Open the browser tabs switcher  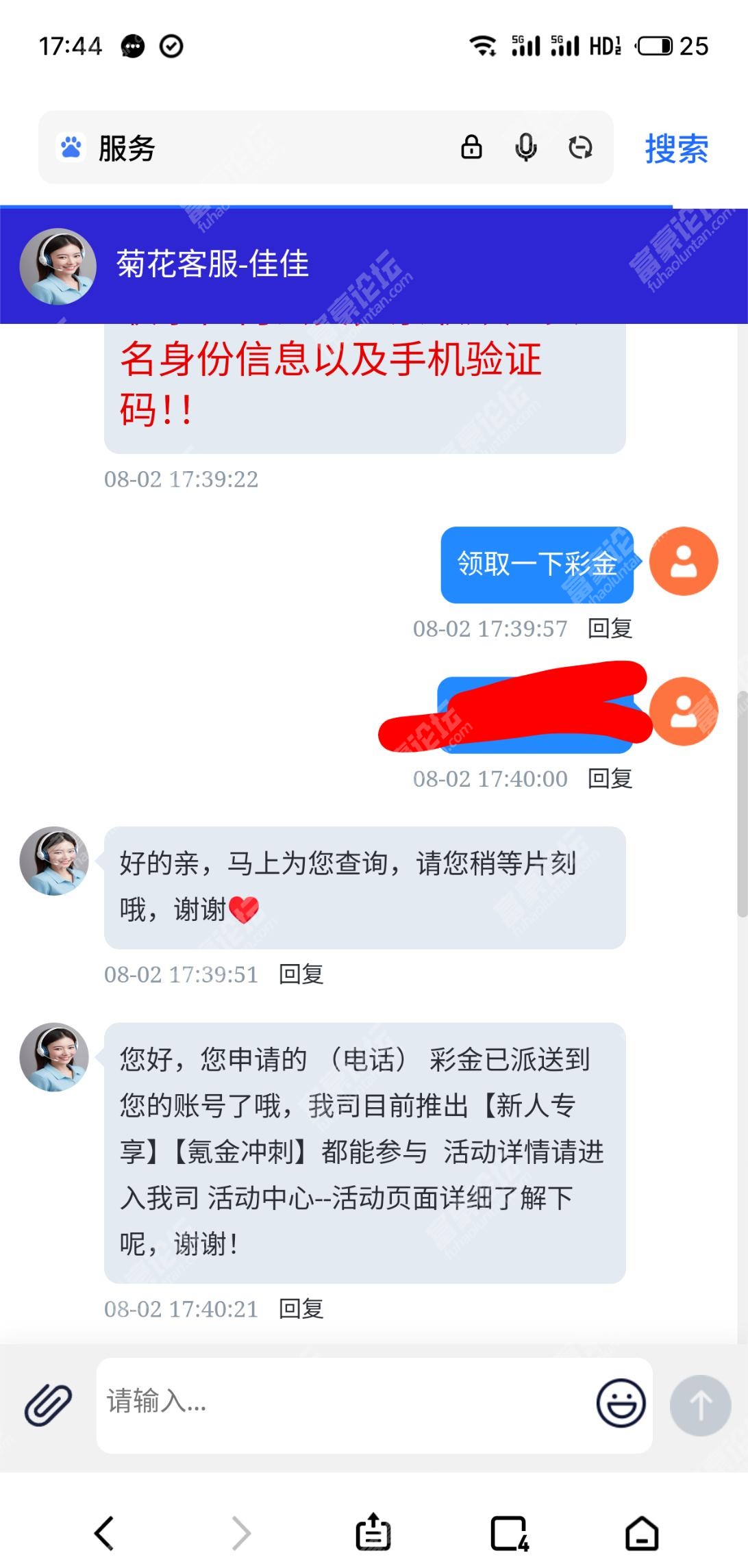click(509, 1532)
